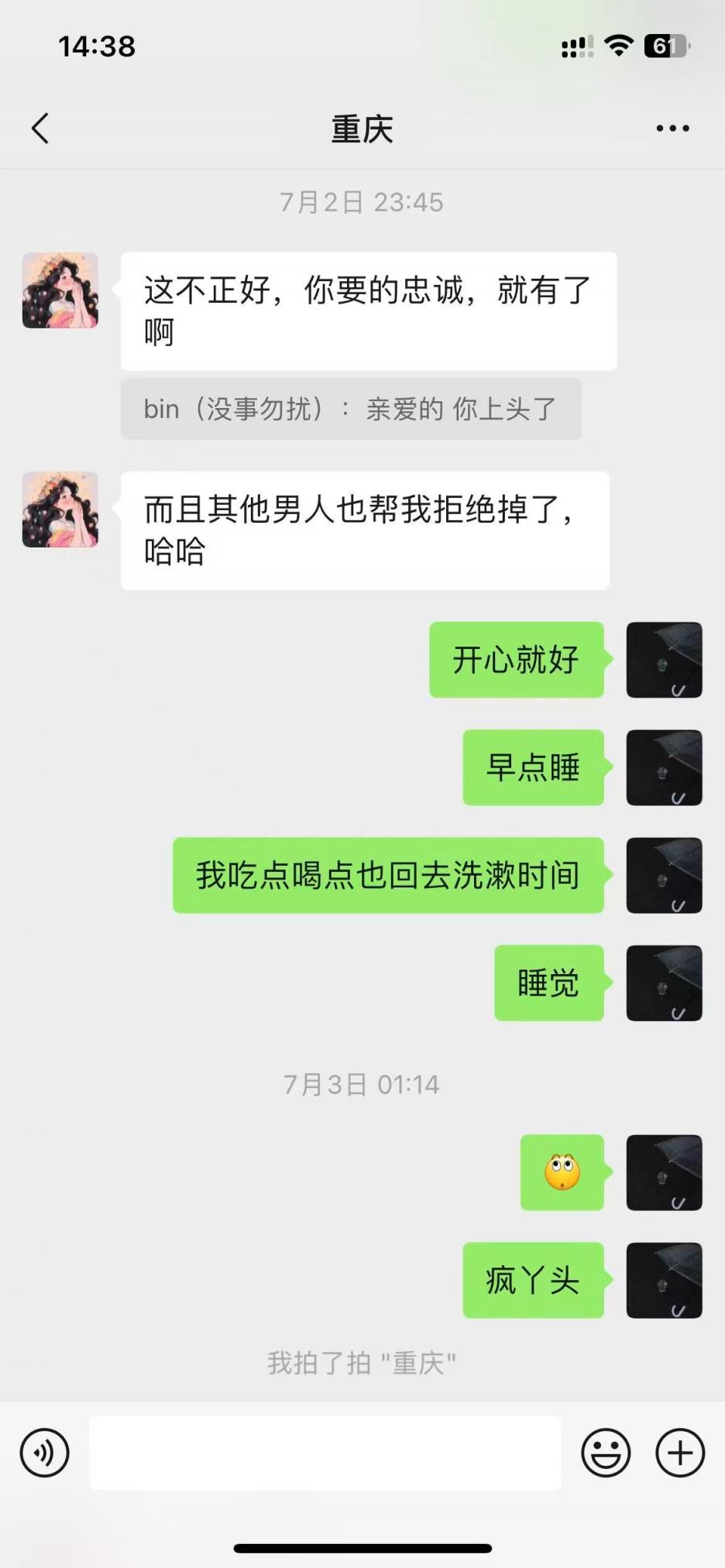Go back from the 重庆 chat
Image resolution: width=725 pixels, height=1568 pixels.
click(41, 129)
